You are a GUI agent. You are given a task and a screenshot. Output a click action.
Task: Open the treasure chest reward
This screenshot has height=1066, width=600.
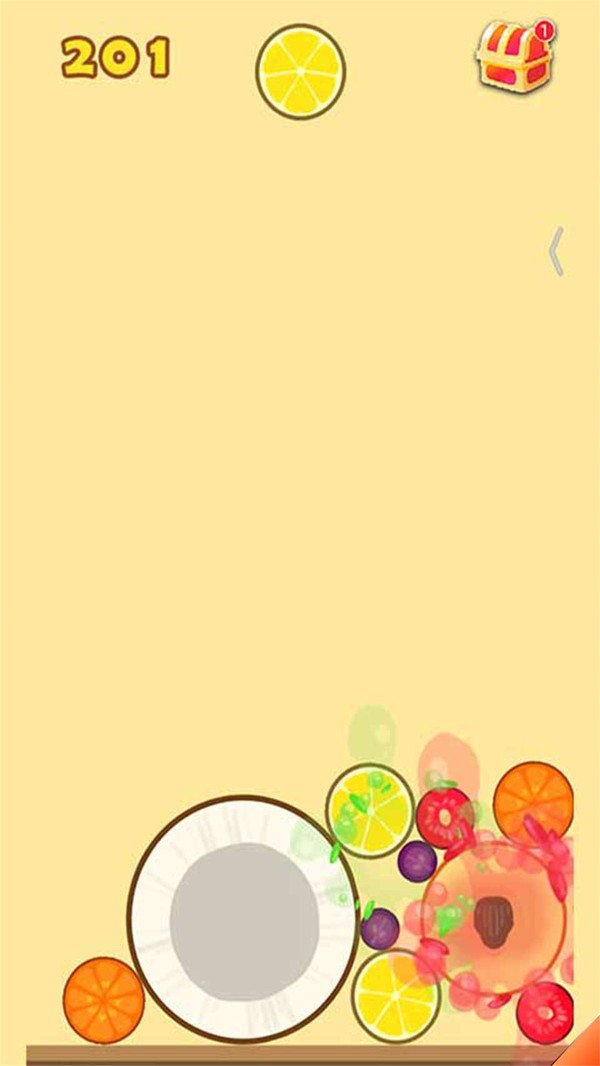(x=514, y=56)
